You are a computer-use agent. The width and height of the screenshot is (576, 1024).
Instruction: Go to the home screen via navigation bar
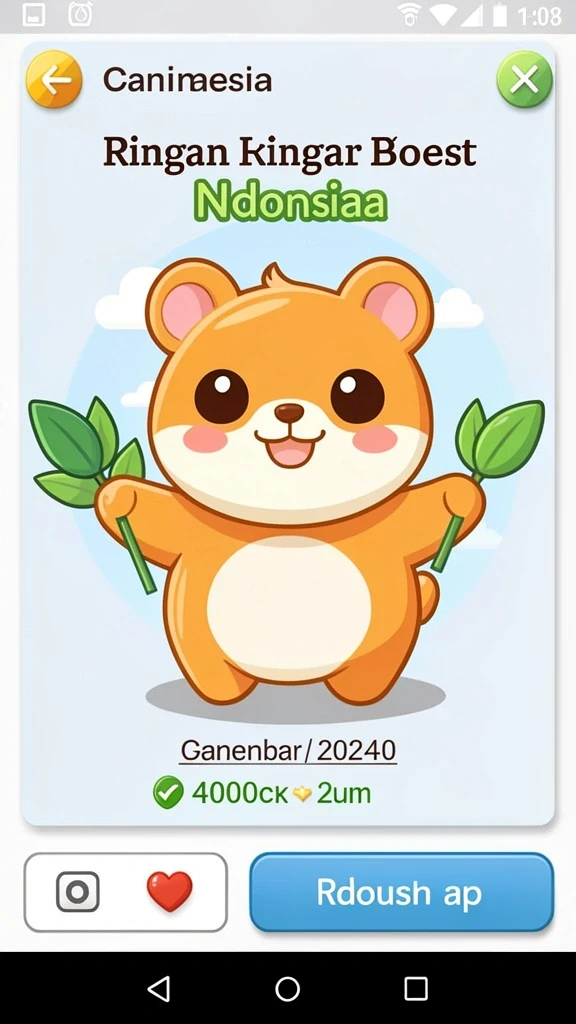287,989
